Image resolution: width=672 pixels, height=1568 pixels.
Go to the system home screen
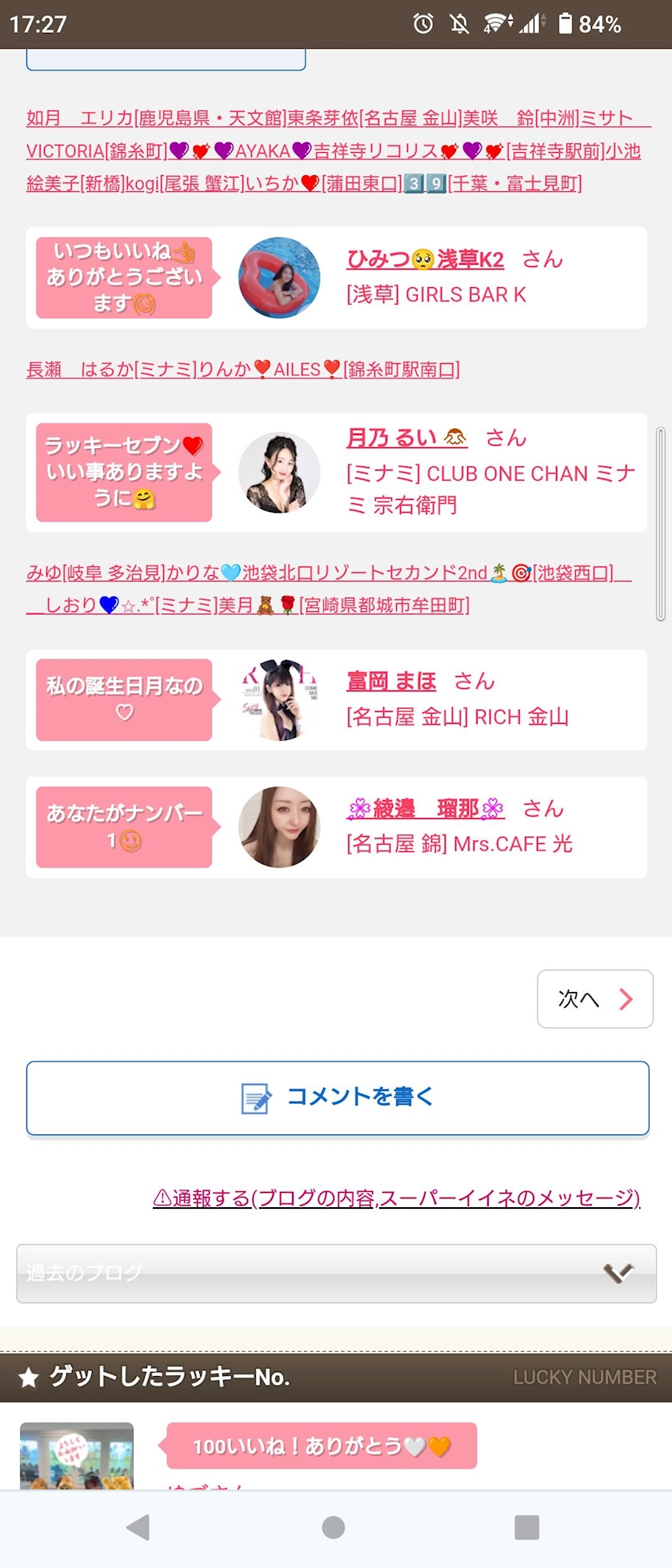[334, 1527]
